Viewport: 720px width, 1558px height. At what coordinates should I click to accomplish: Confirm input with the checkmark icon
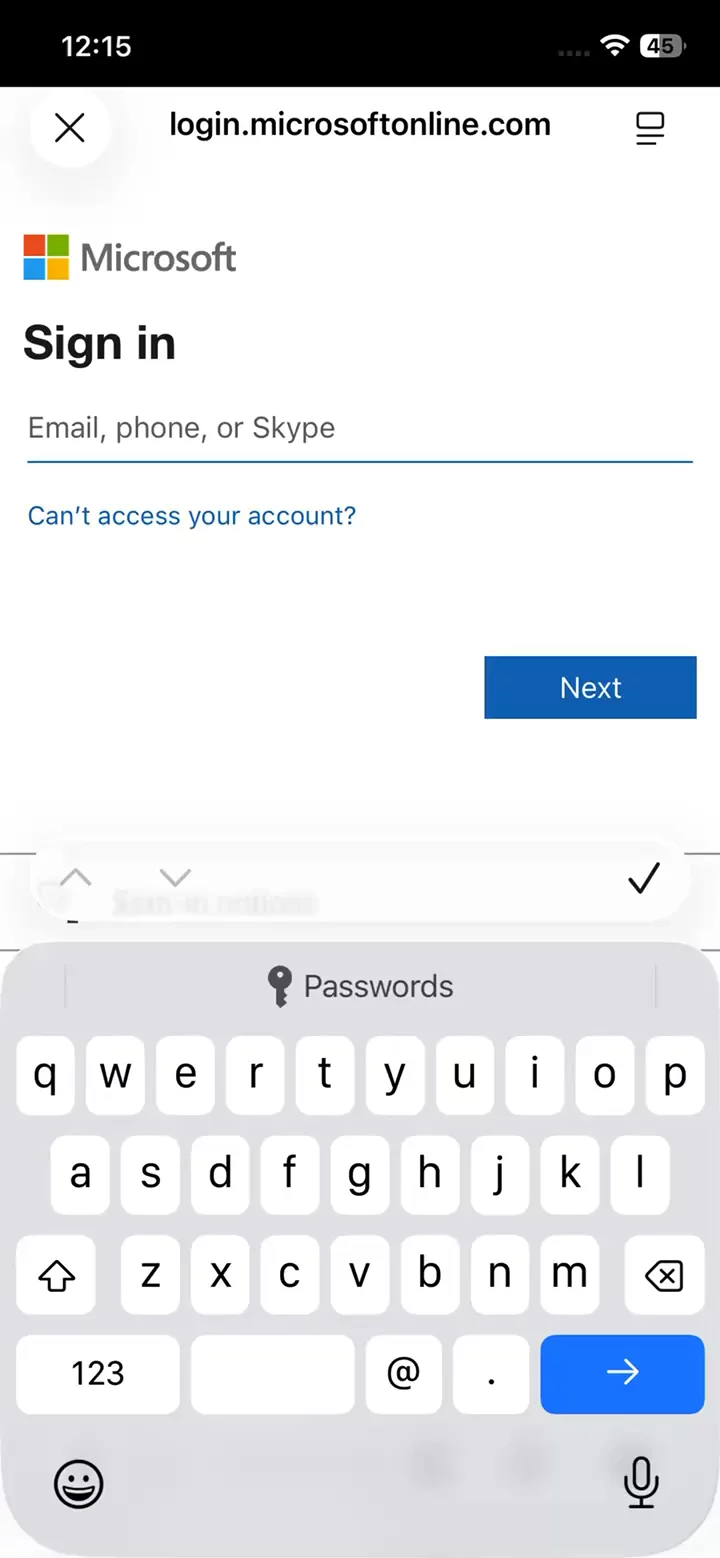(644, 879)
